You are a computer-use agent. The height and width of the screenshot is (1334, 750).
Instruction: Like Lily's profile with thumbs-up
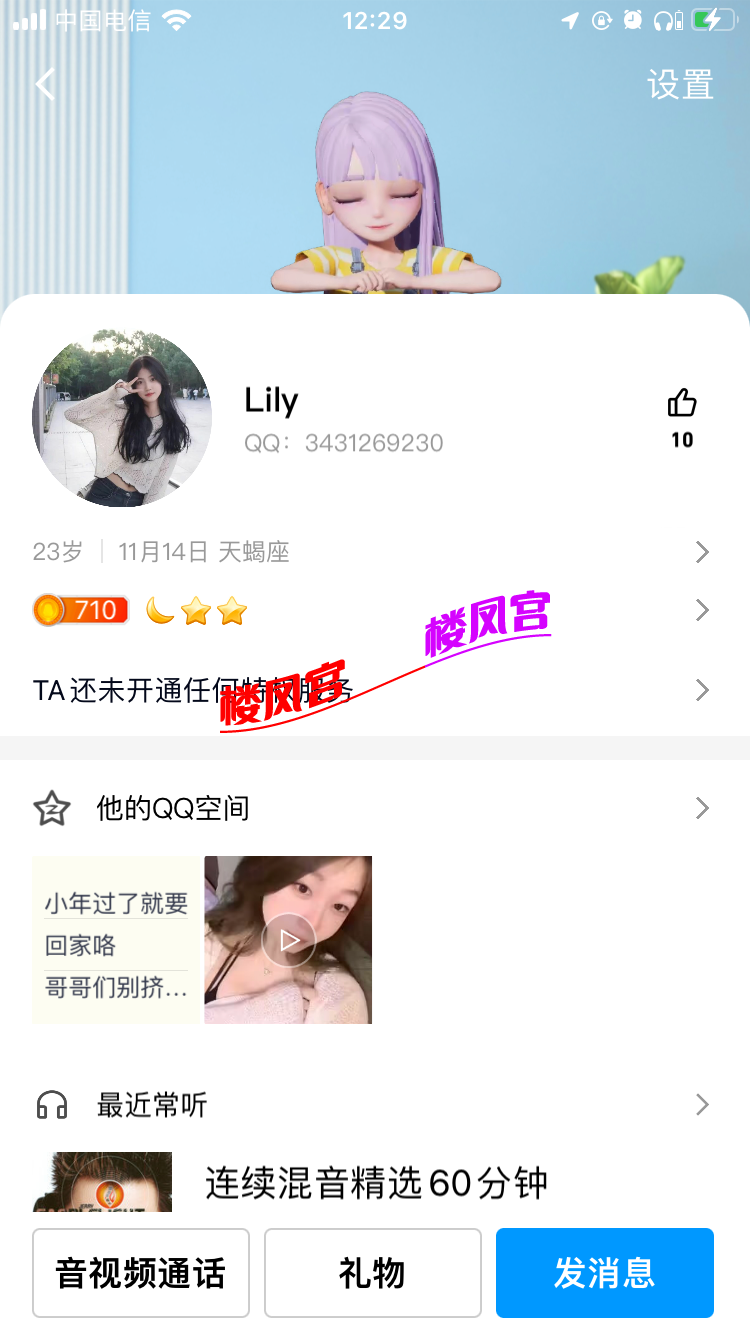click(682, 404)
